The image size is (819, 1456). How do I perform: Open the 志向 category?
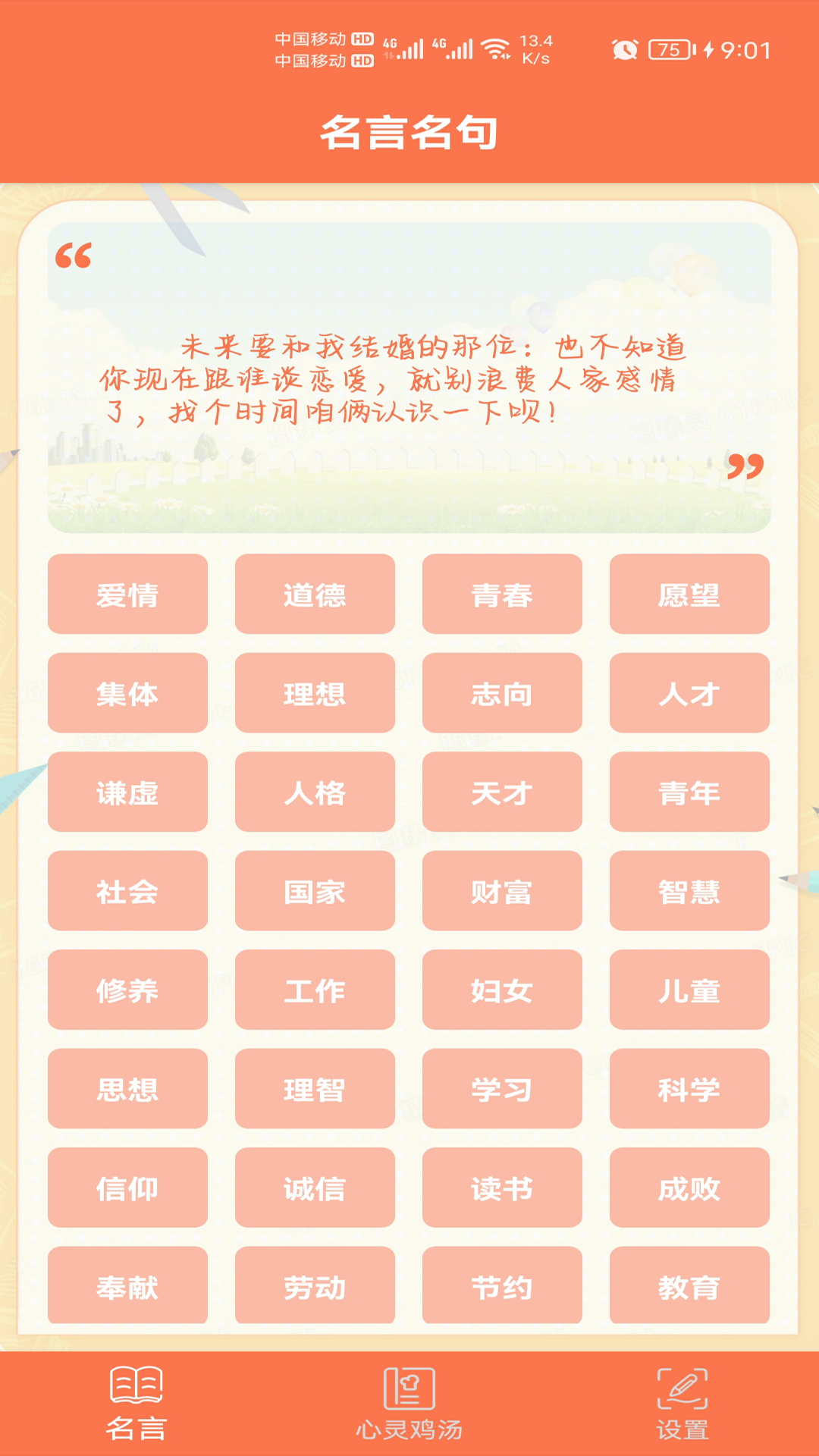(x=502, y=693)
